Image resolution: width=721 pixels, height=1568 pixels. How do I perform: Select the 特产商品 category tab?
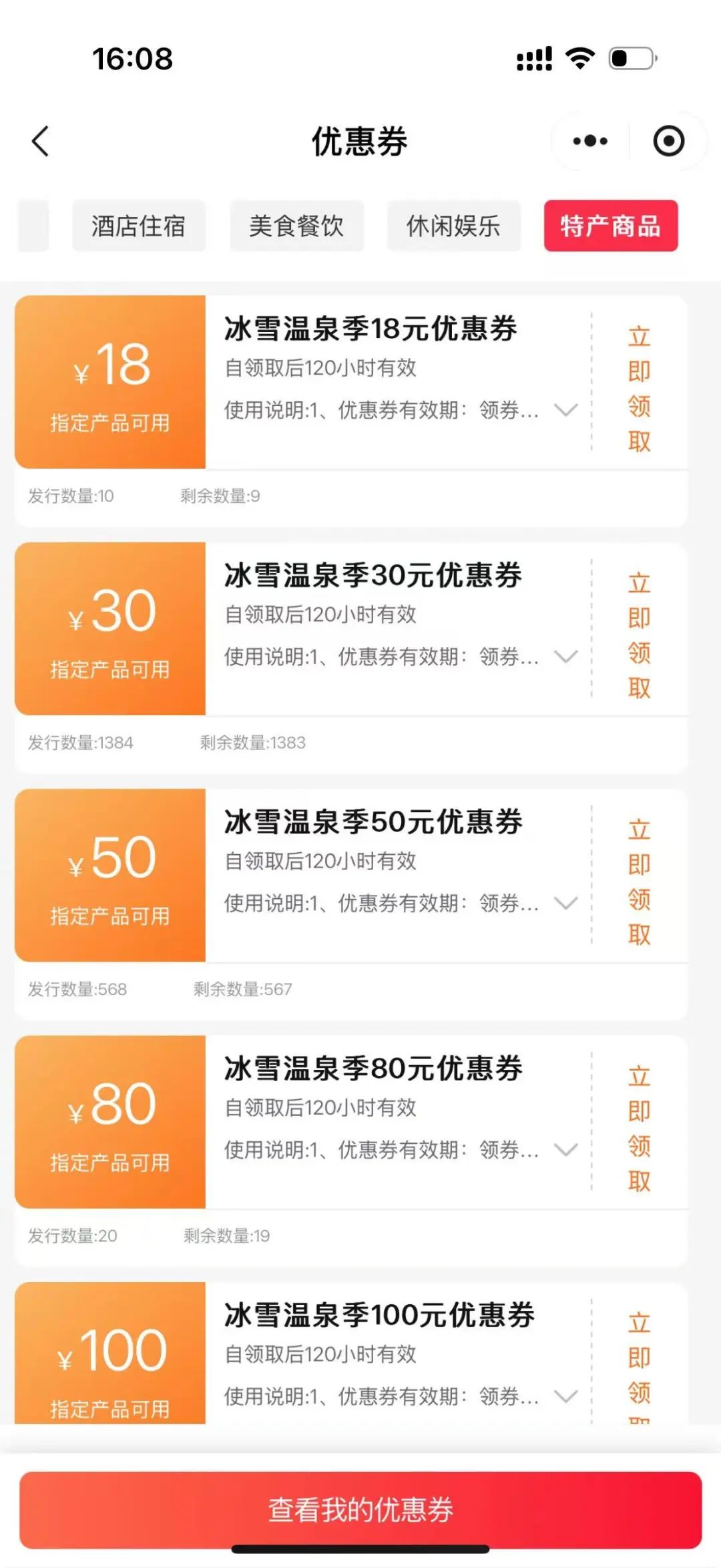point(612,226)
